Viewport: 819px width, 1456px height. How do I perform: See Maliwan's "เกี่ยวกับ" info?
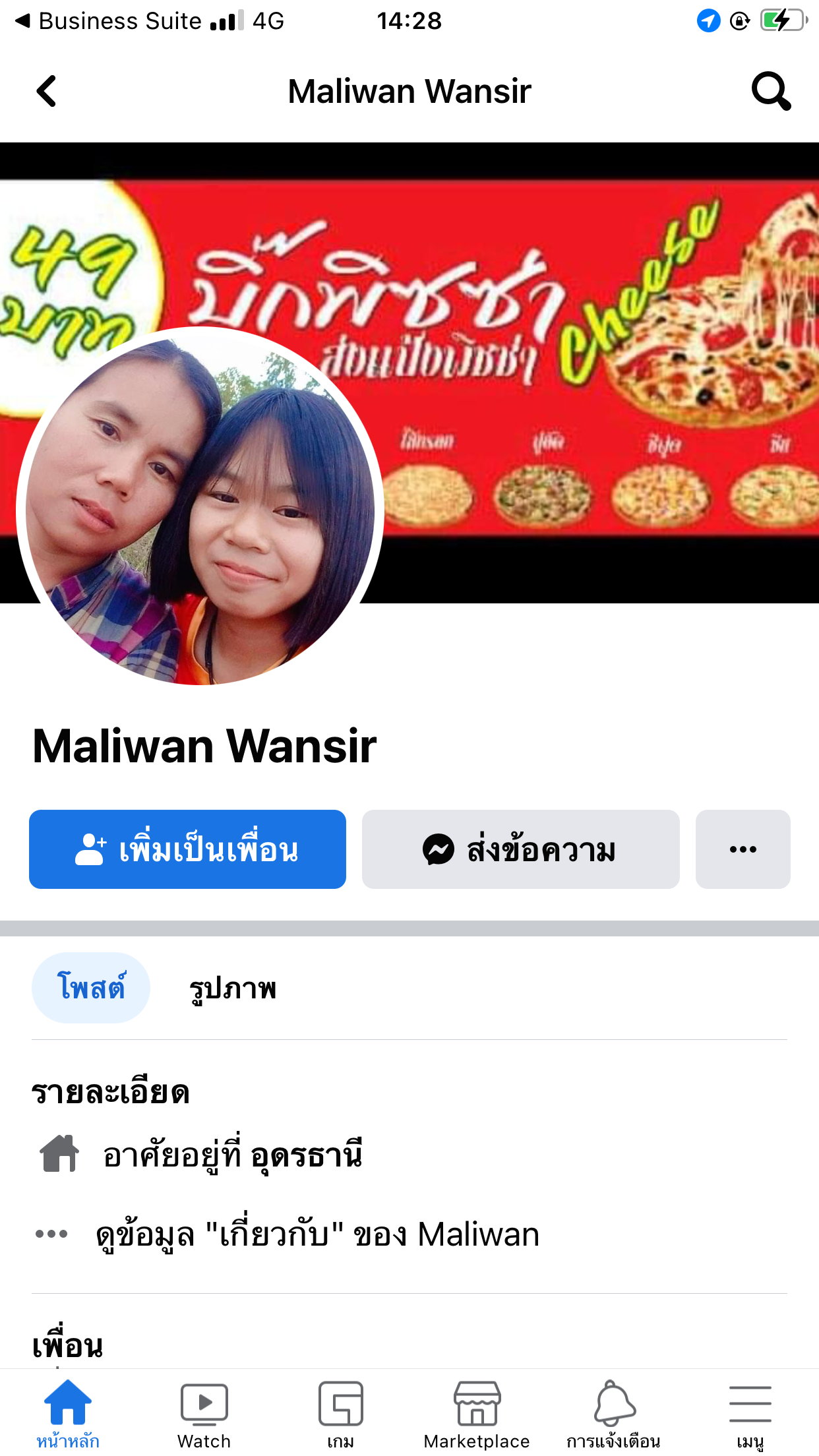pyautogui.click(x=317, y=1234)
